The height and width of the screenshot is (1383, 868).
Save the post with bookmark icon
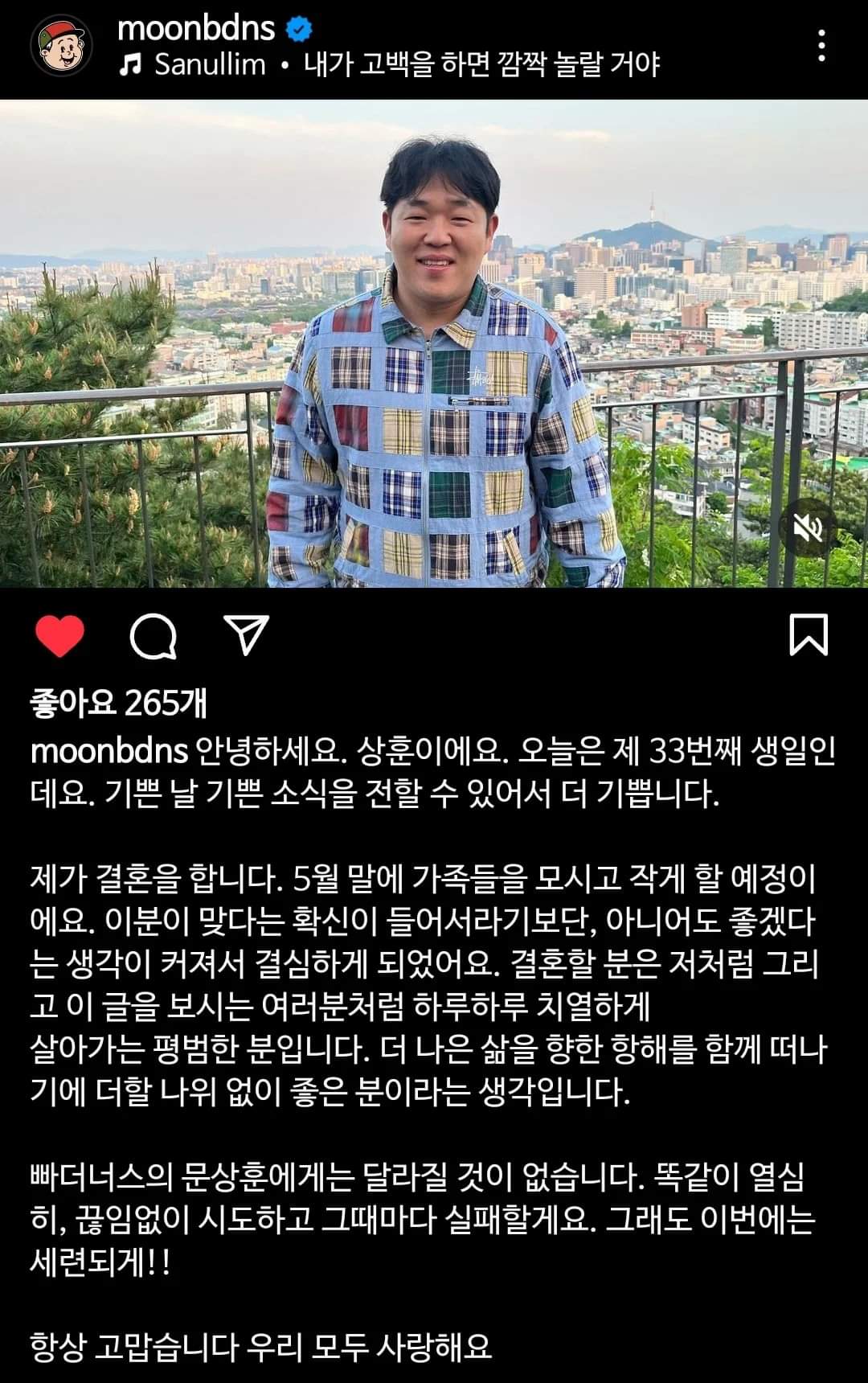pyautogui.click(x=808, y=635)
